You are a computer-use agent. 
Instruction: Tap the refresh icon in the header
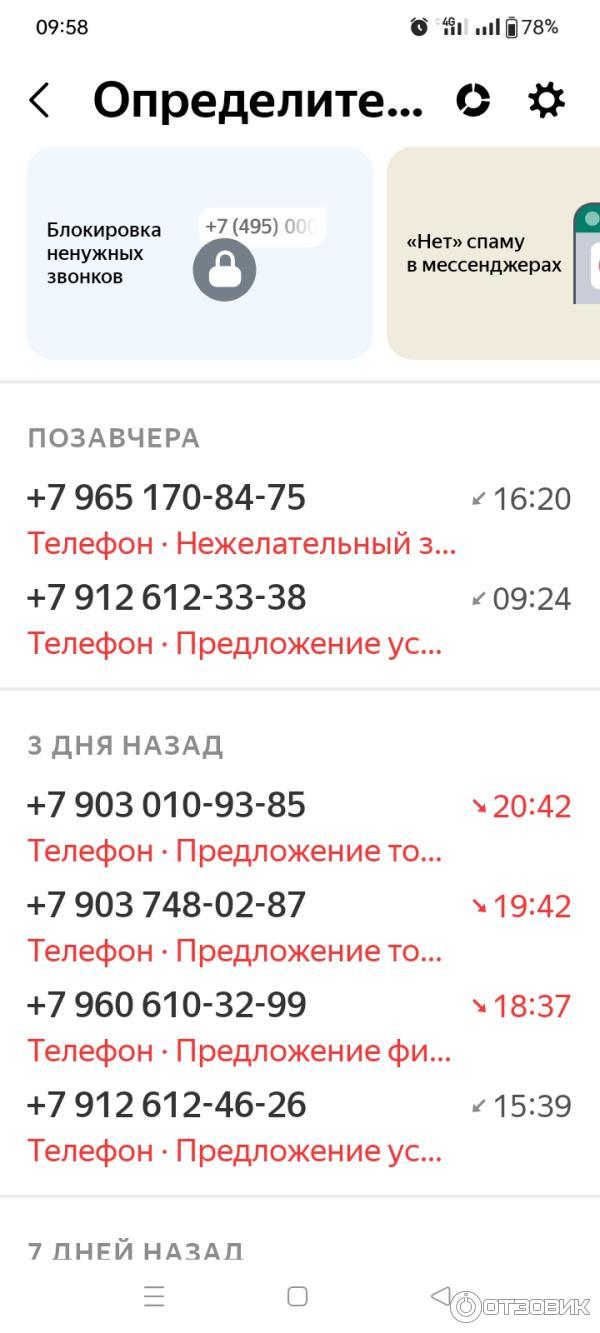coord(473,101)
